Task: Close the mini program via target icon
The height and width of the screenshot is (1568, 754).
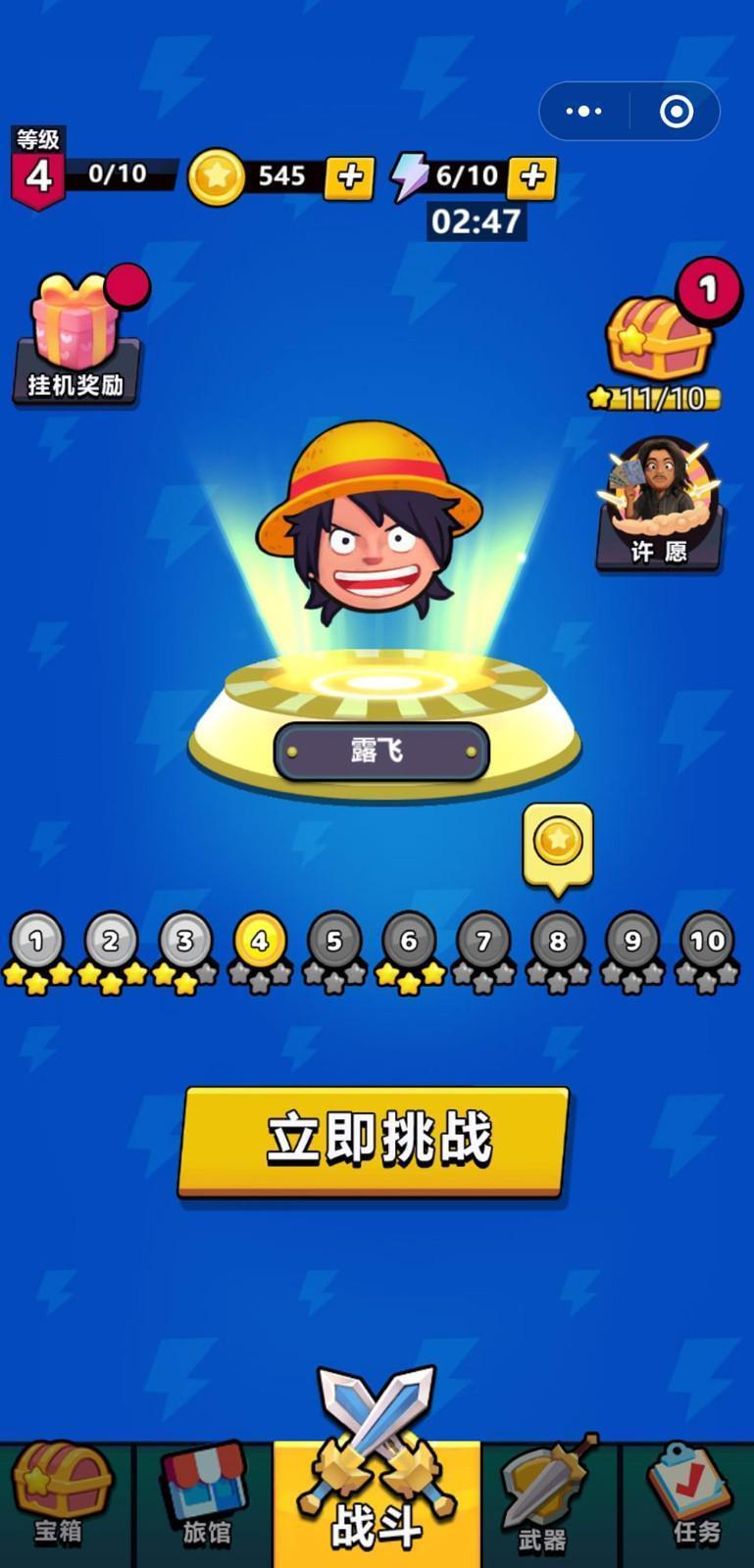Action: tap(677, 111)
